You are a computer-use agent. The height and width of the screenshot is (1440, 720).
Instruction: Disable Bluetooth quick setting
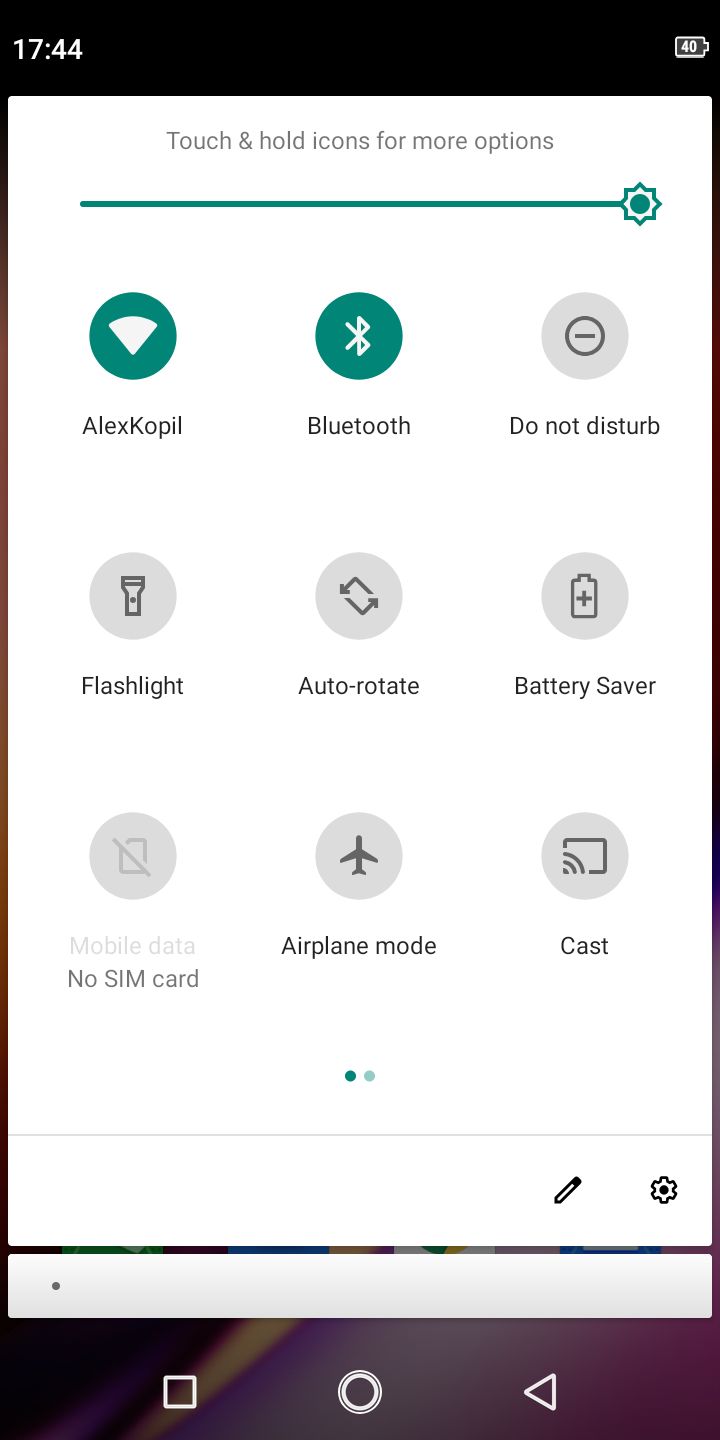pyautogui.click(x=359, y=336)
